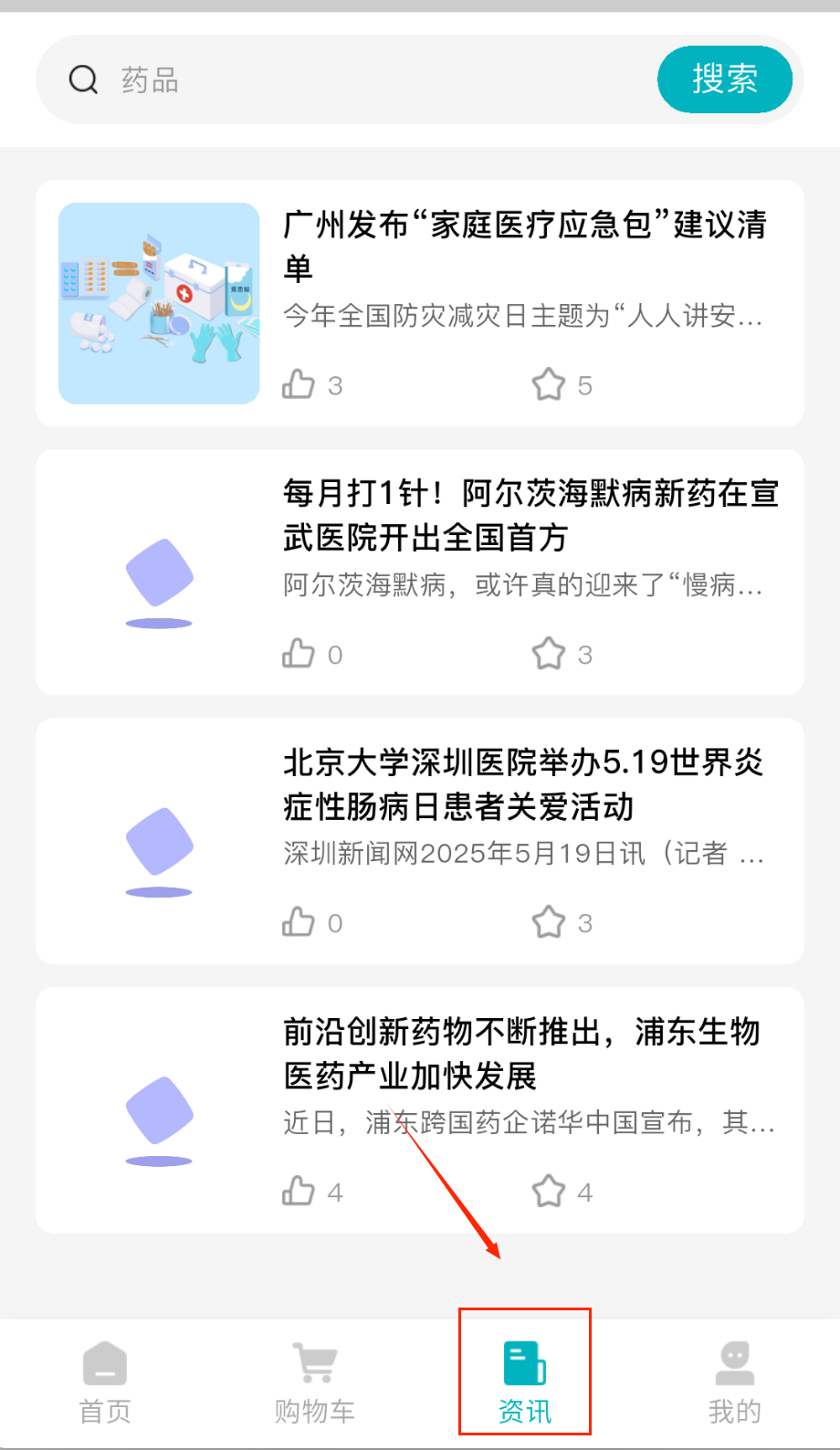Open the 广州发布家庭医疗应急包 article
840x1450 pixels.
pos(524,246)
